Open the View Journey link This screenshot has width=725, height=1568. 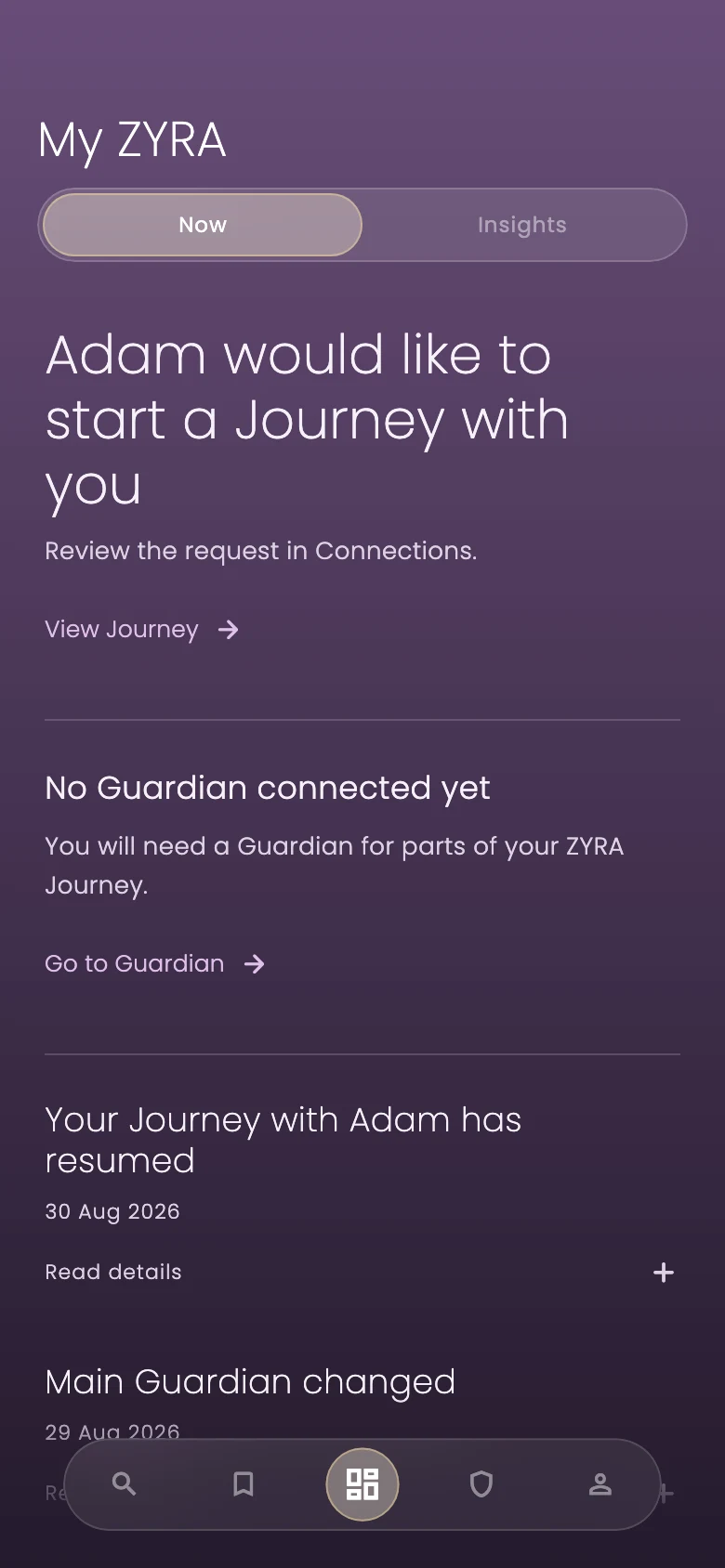point(142,630)
